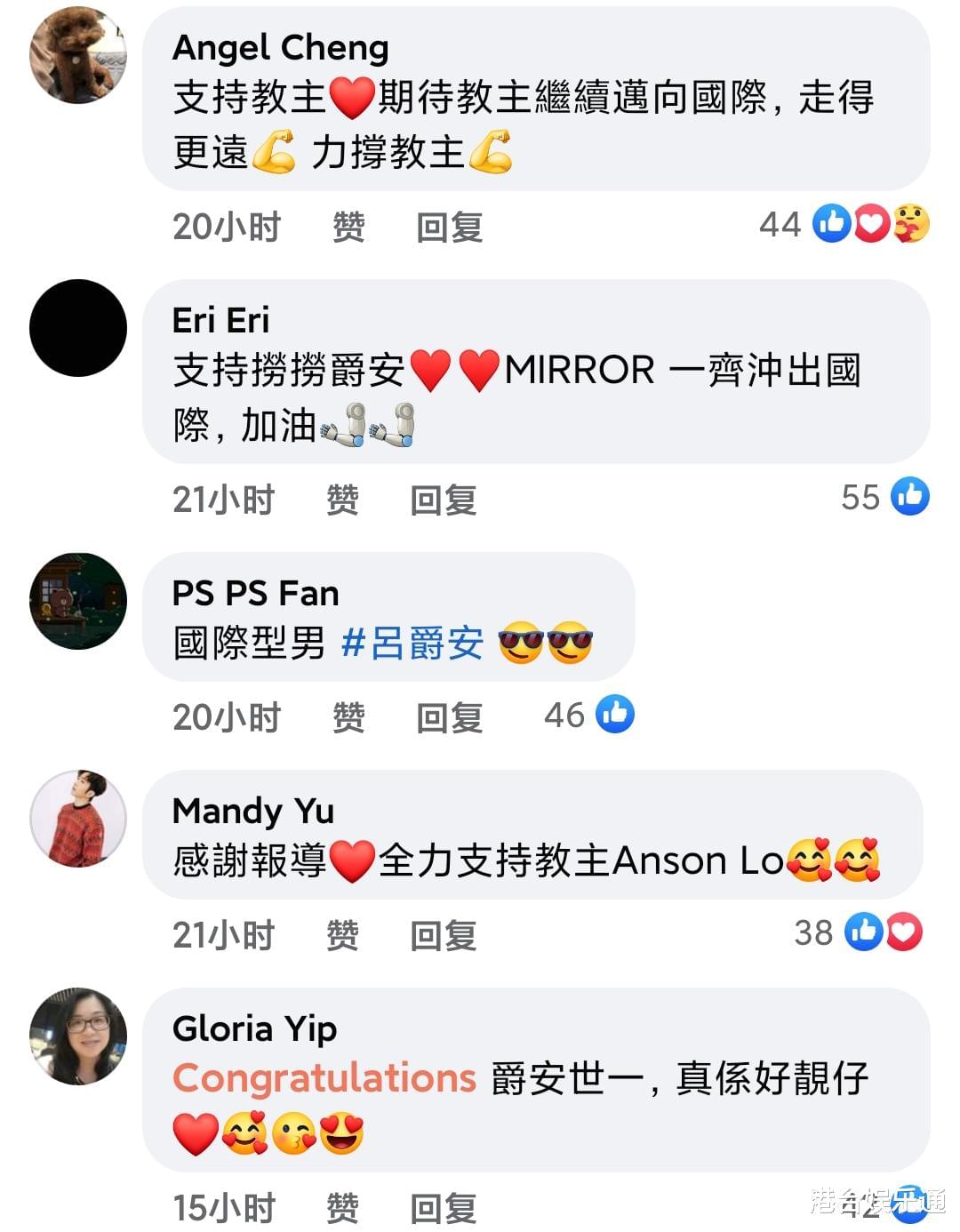Open Gloria Yip's profile picture
This screenshot has width=960, height=1232.
pos(78,1036)
